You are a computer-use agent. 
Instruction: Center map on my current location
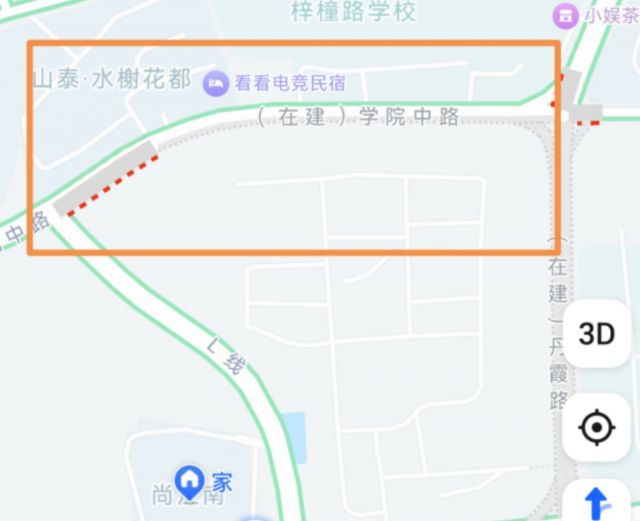point(597,428)
